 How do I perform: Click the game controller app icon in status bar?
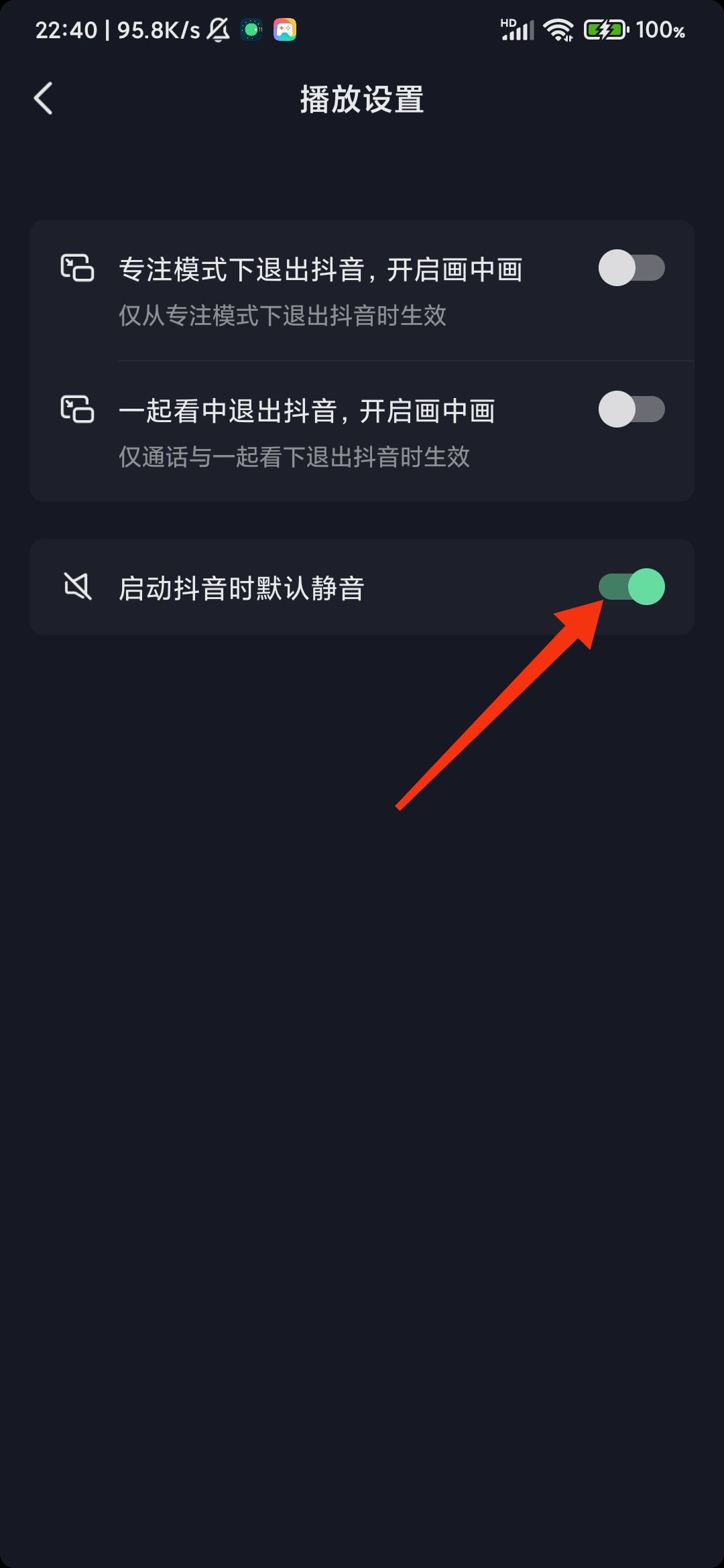284,30
